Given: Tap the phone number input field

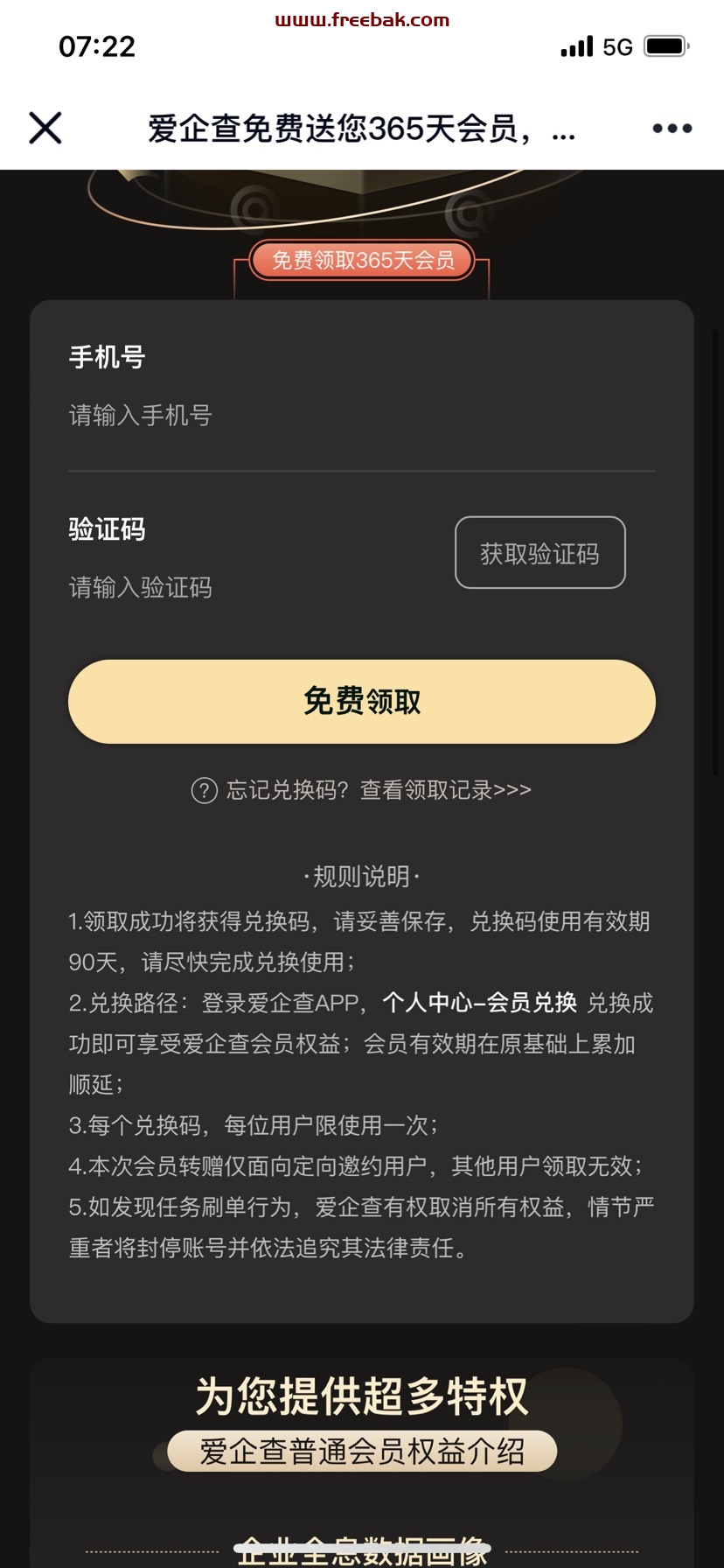Looking at the screenshot, I should click(x=362, y=415).
